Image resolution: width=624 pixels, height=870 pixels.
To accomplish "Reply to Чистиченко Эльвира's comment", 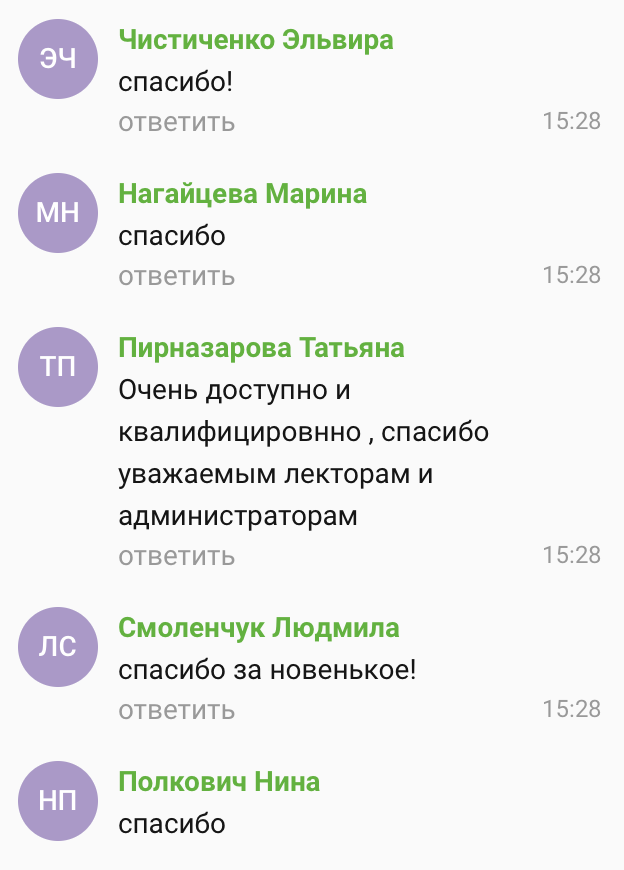I will [177, 122].
